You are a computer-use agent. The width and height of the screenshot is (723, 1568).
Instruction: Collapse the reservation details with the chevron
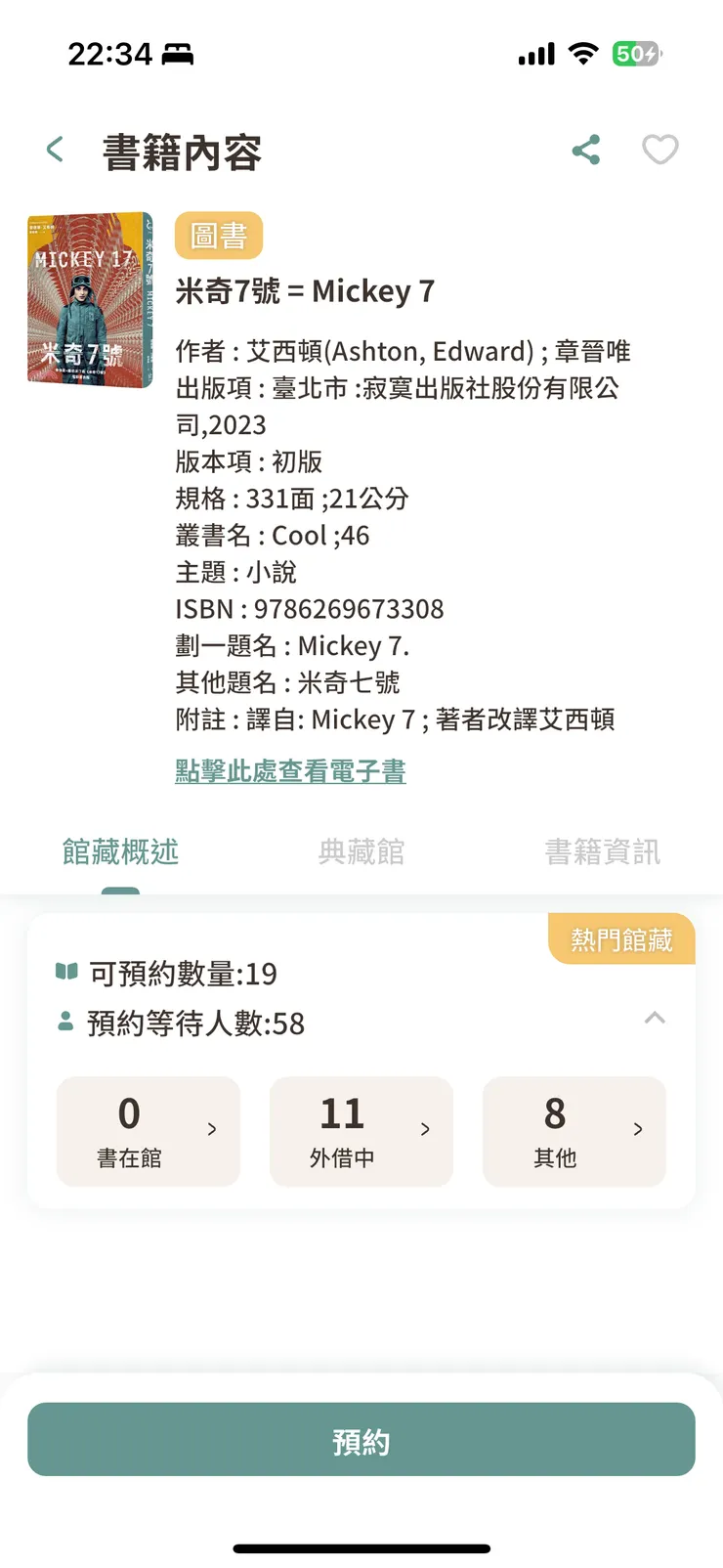656,1019
